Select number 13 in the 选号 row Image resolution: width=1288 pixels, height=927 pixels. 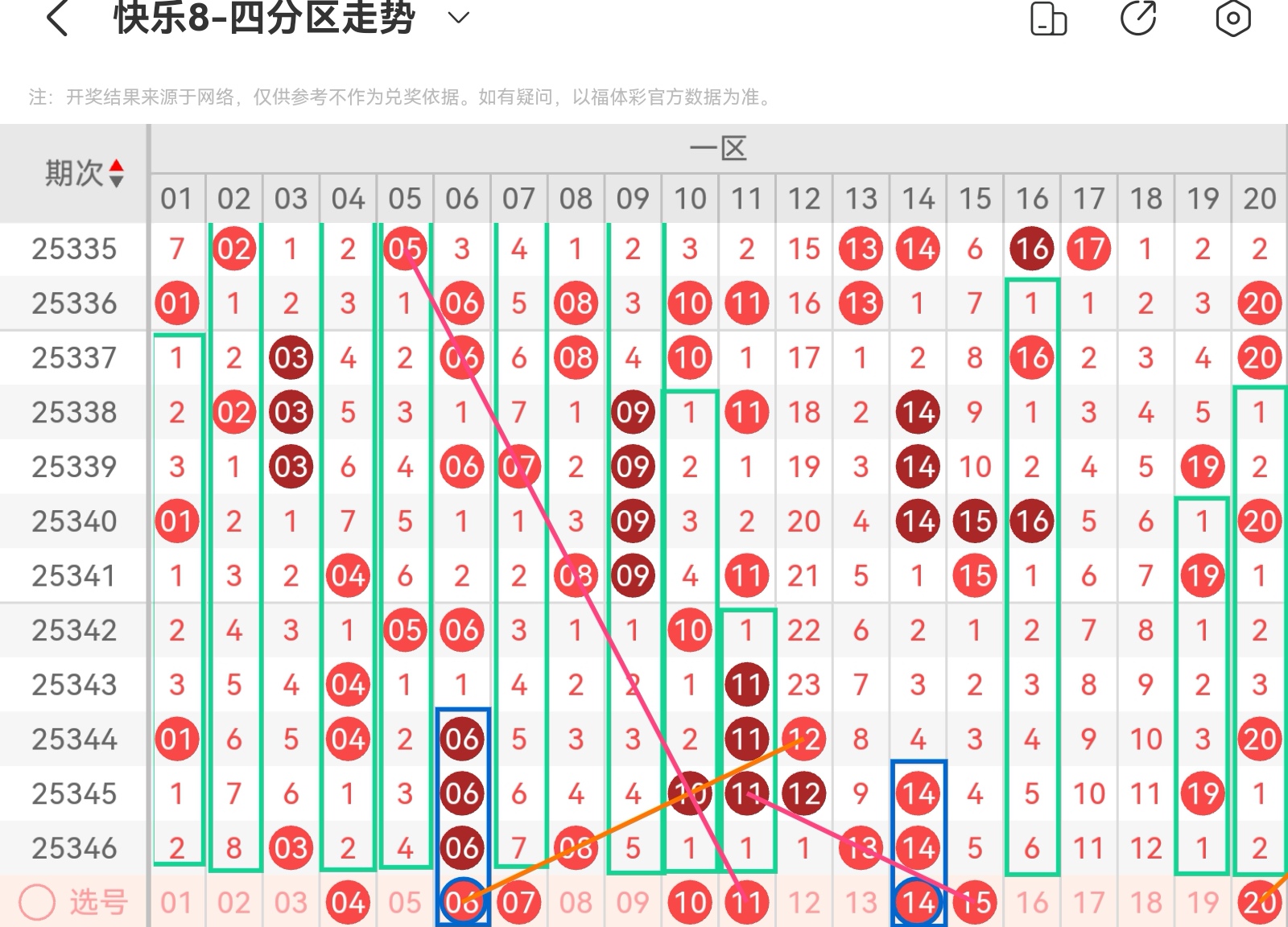click(x=861, y=903)
